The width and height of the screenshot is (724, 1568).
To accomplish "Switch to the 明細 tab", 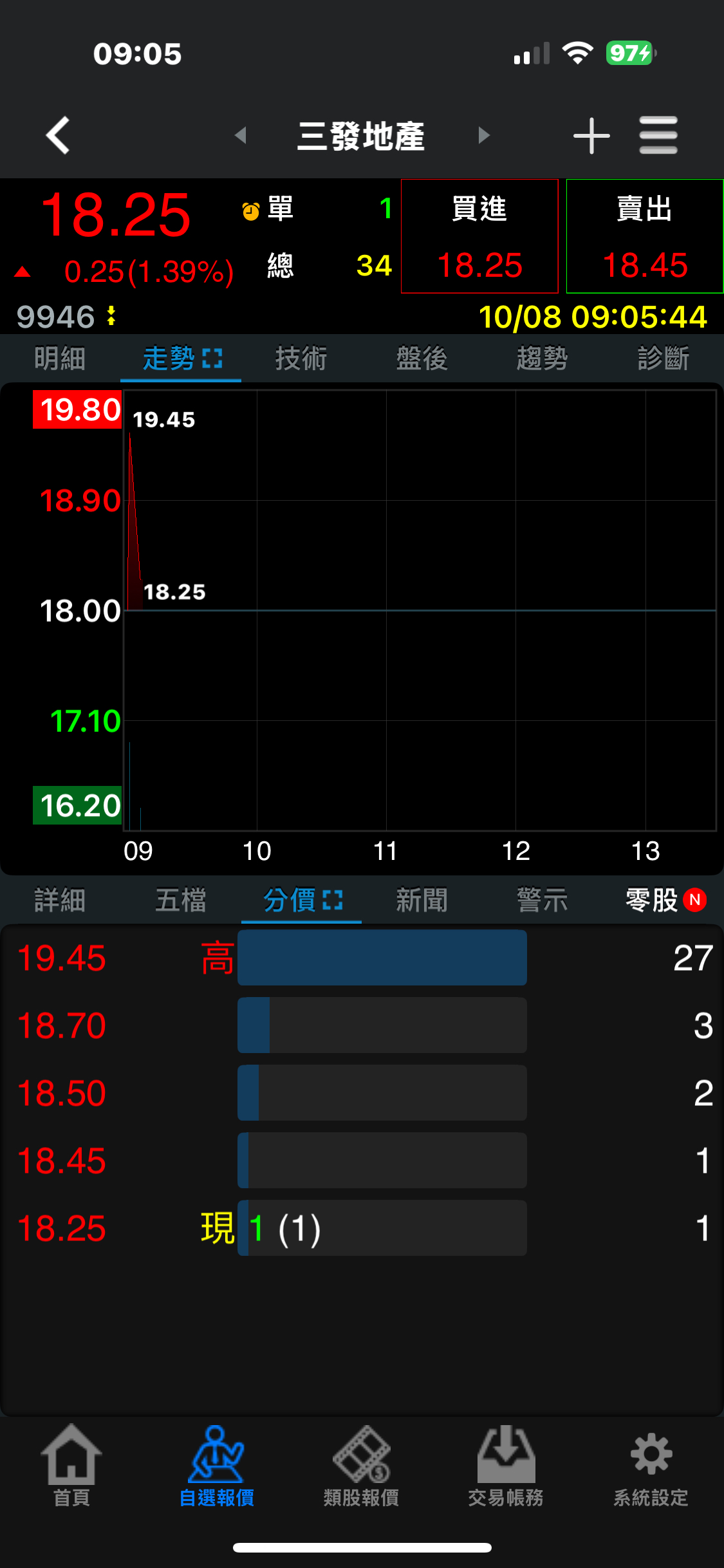I will 60,359.
